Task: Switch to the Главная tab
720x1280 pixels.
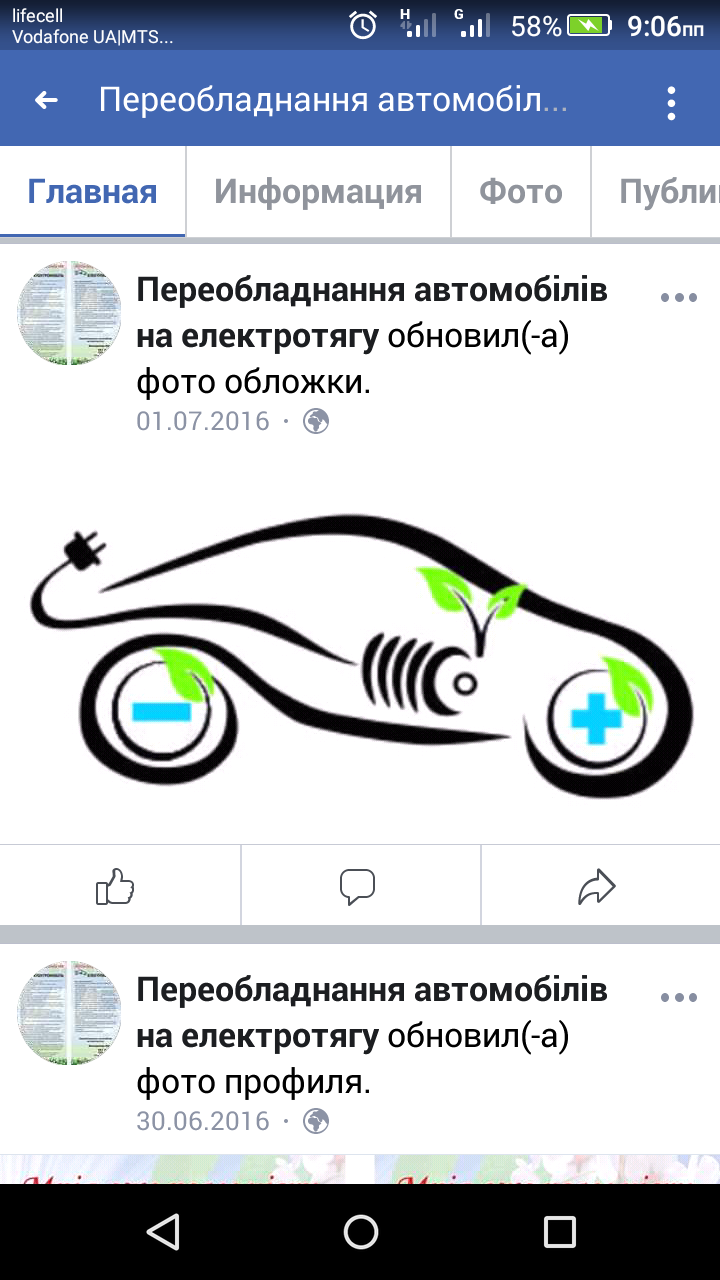Action: 92,192
